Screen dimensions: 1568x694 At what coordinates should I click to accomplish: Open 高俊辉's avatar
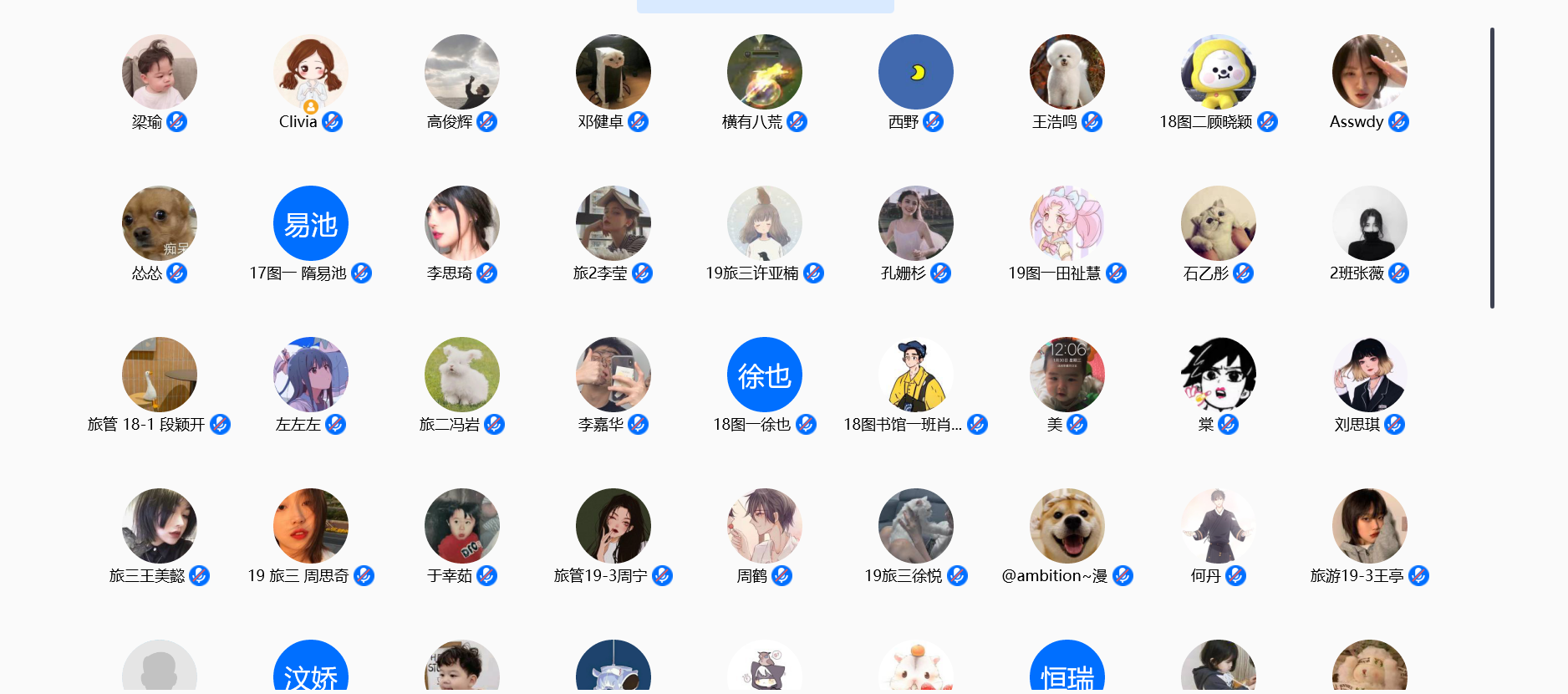coord(461,72)
